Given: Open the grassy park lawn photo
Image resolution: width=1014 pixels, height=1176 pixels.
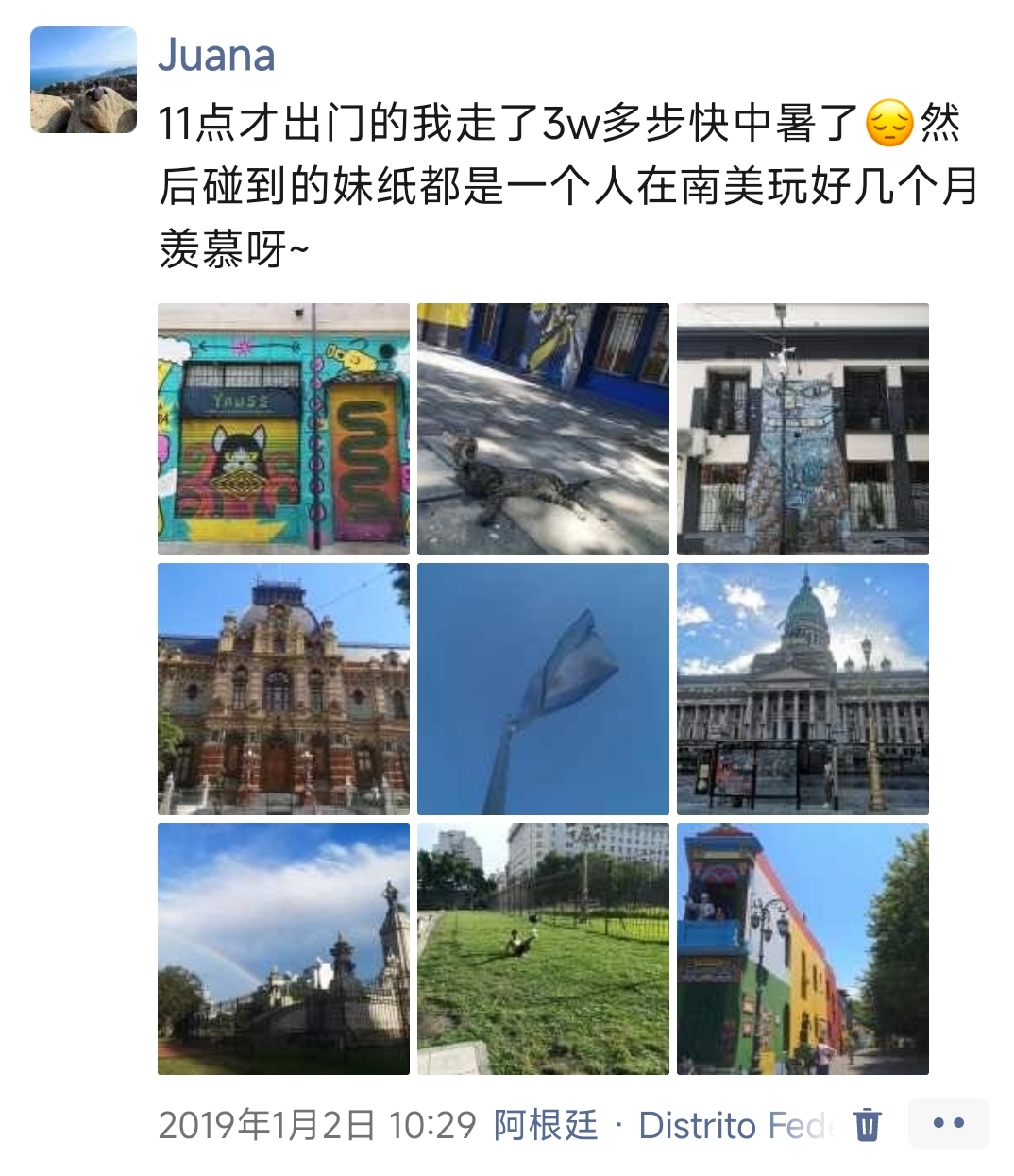Looking at the screenshot, I should coord(543,948).
